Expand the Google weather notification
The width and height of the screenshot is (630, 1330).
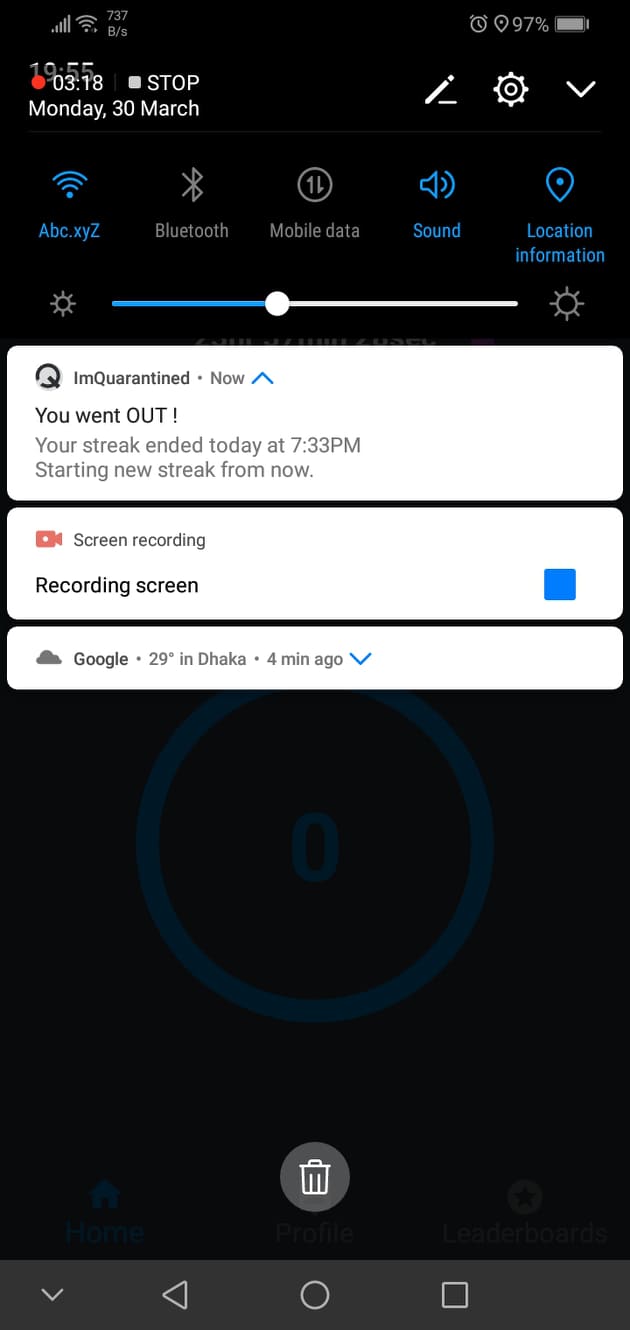click(361, 659)
